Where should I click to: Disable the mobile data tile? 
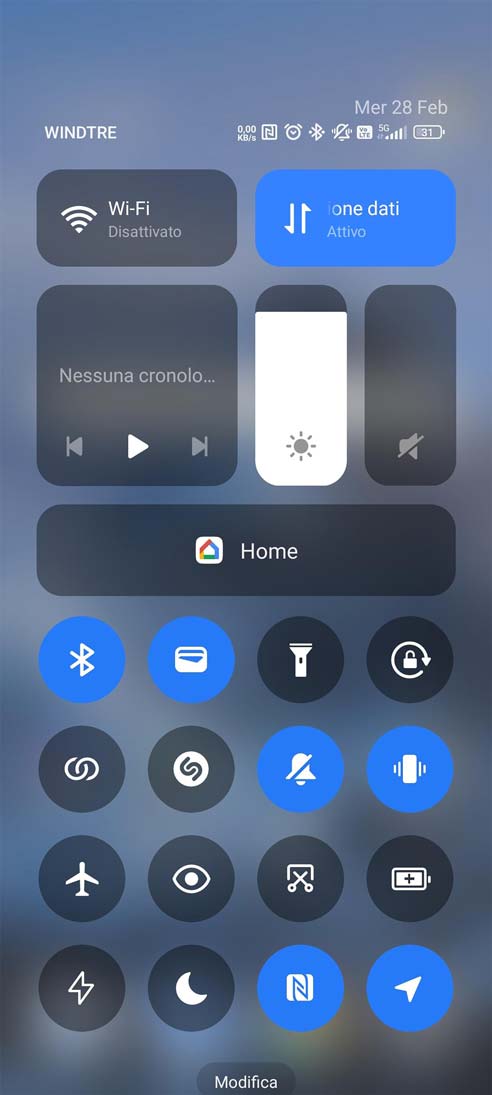point(355,218)
